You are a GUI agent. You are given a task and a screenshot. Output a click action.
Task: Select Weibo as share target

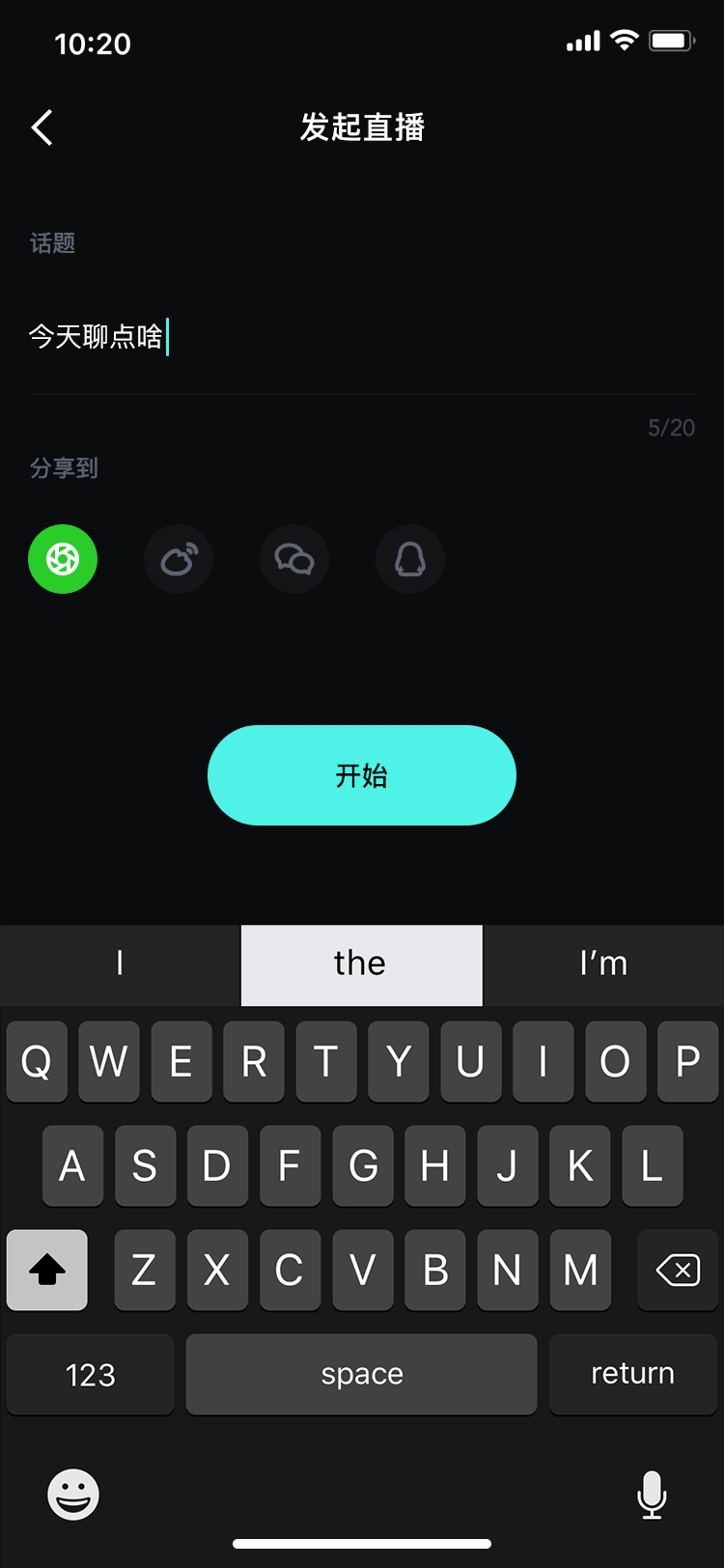click(x=179, y=559)
